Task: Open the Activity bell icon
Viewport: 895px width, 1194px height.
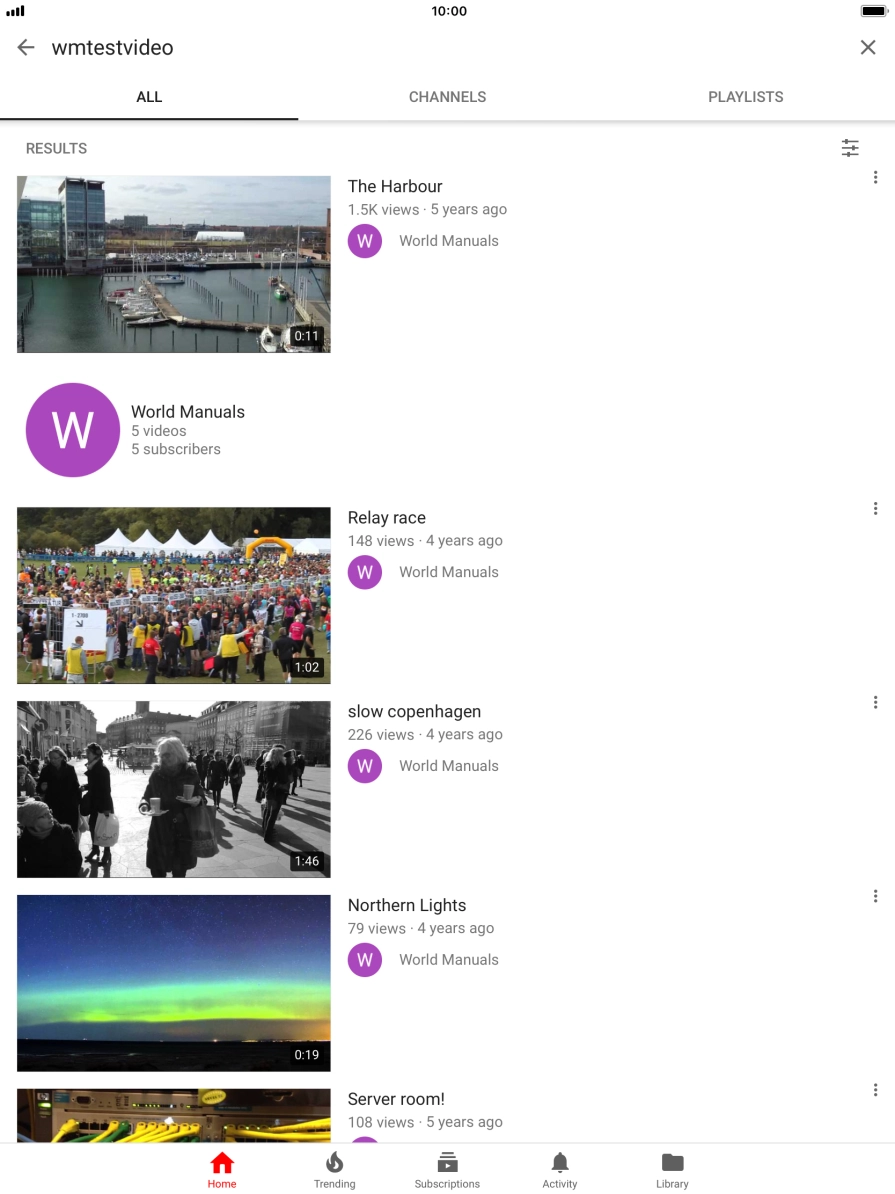Action: 559,1168
